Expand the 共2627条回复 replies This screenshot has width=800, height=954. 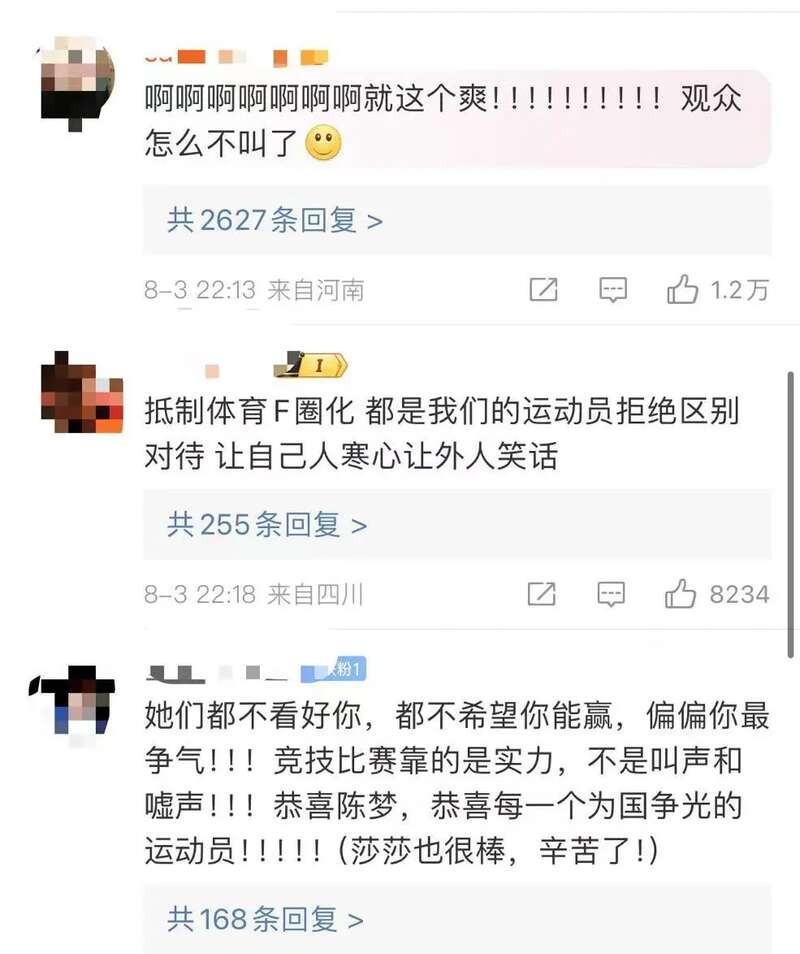pyautogui.click(x=275, y=221)
